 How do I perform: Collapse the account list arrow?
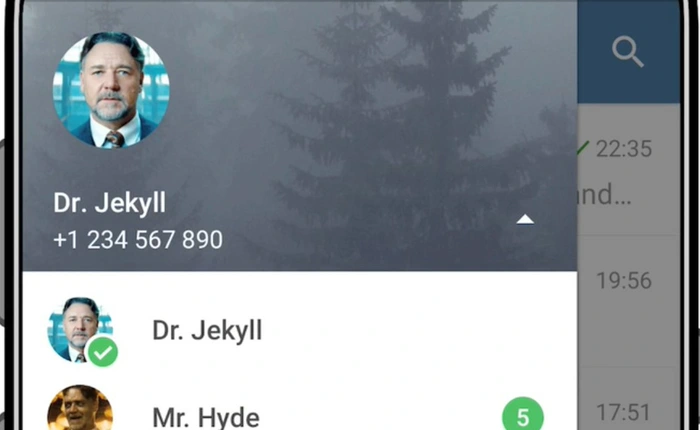pyautogui.click(x=525, y=219)
